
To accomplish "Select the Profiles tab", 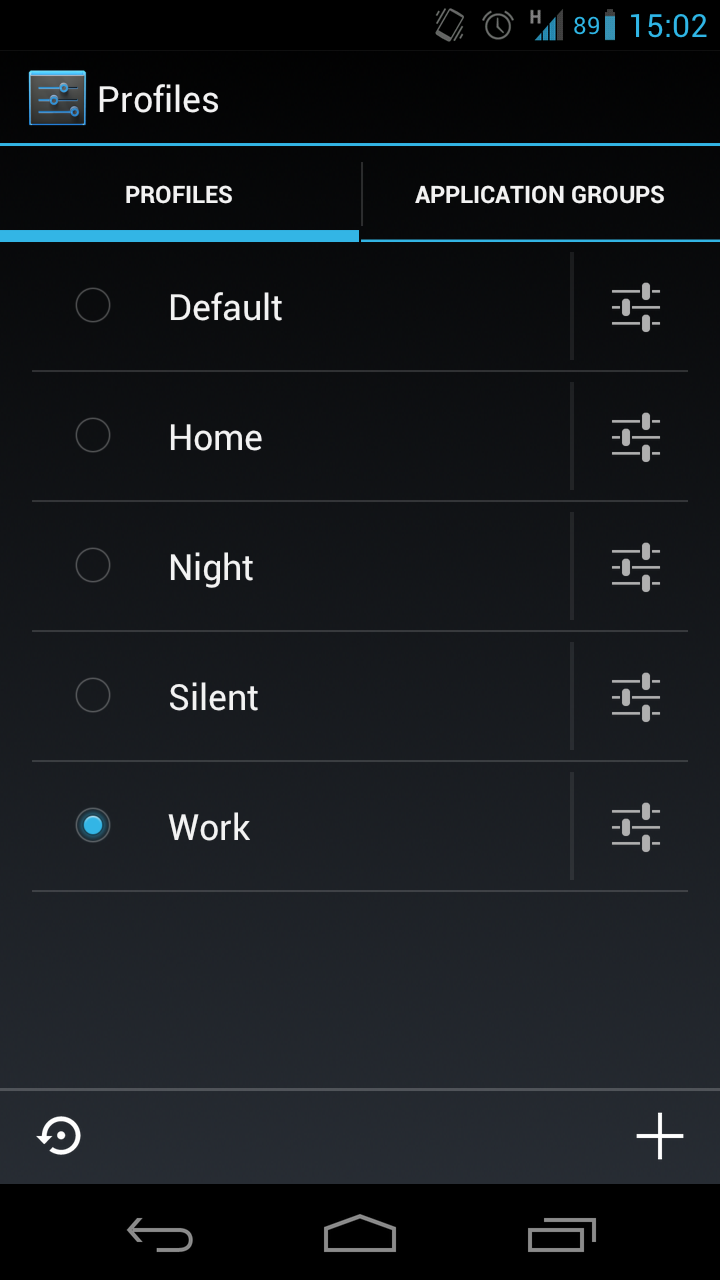I will pos(179,195).
